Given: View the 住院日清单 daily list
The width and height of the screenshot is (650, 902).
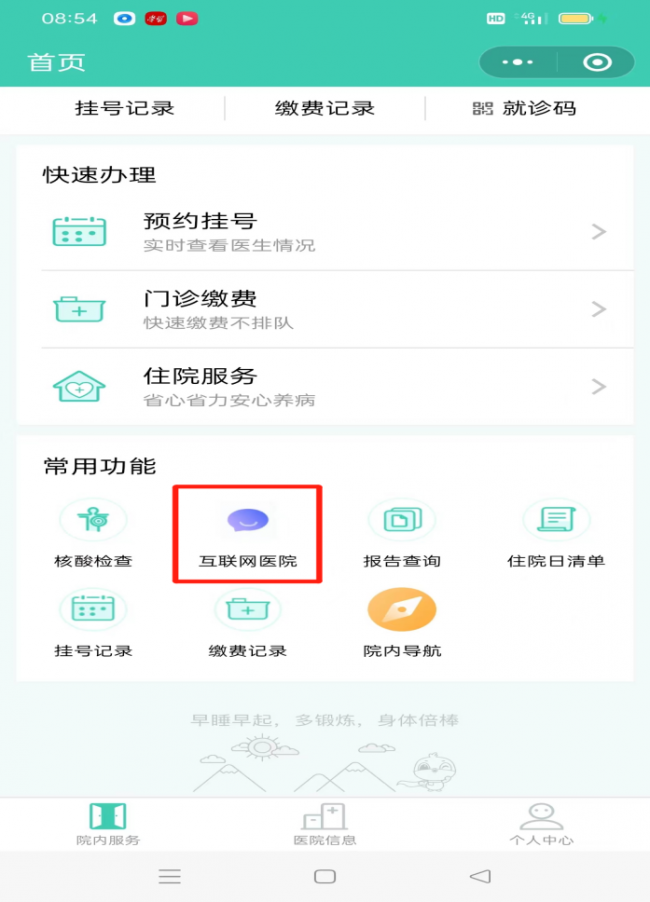Looking at the screenshot, I should click(x=556, y=535).
